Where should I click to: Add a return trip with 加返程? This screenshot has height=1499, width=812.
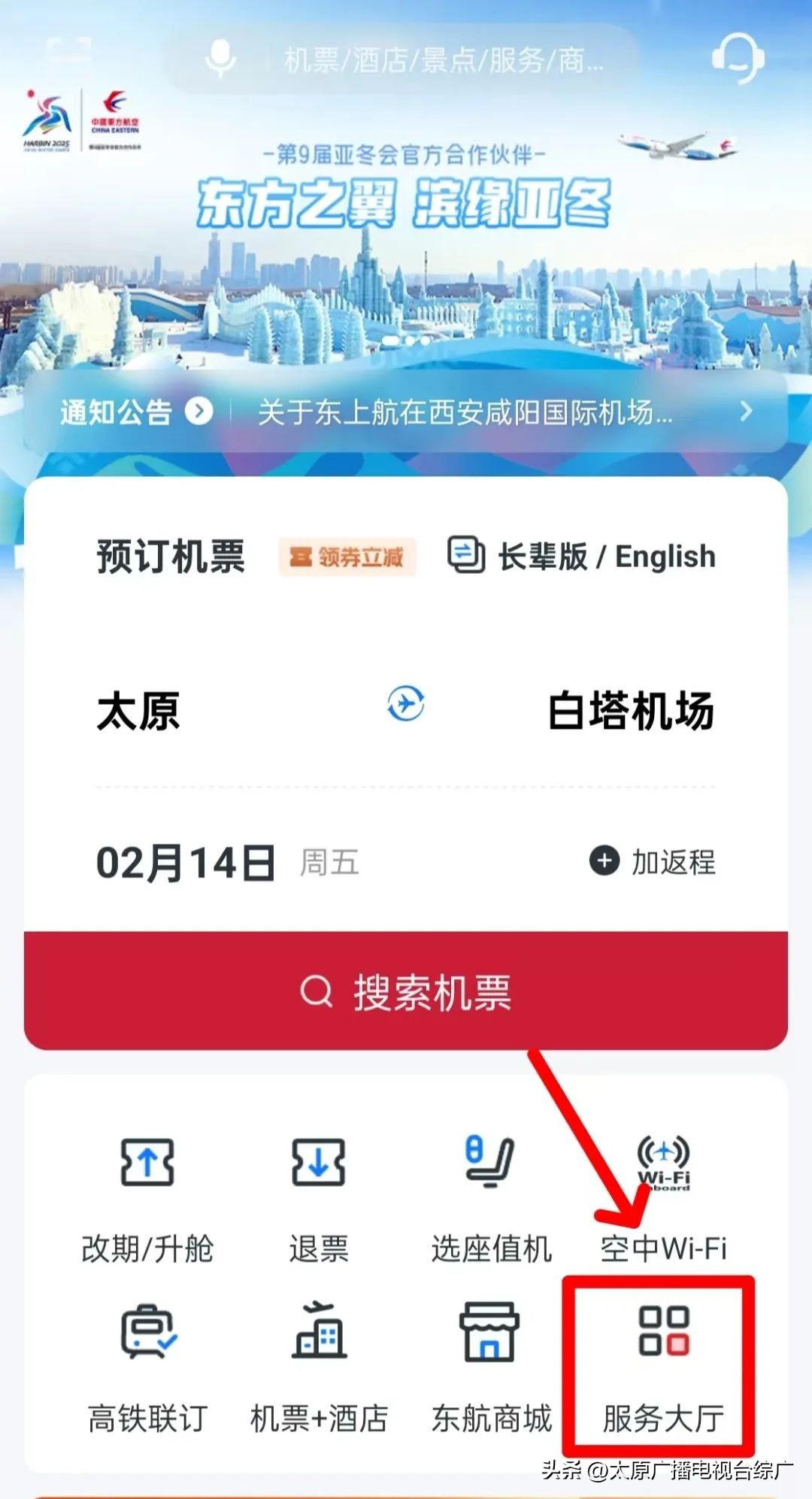tap(653, 861)
